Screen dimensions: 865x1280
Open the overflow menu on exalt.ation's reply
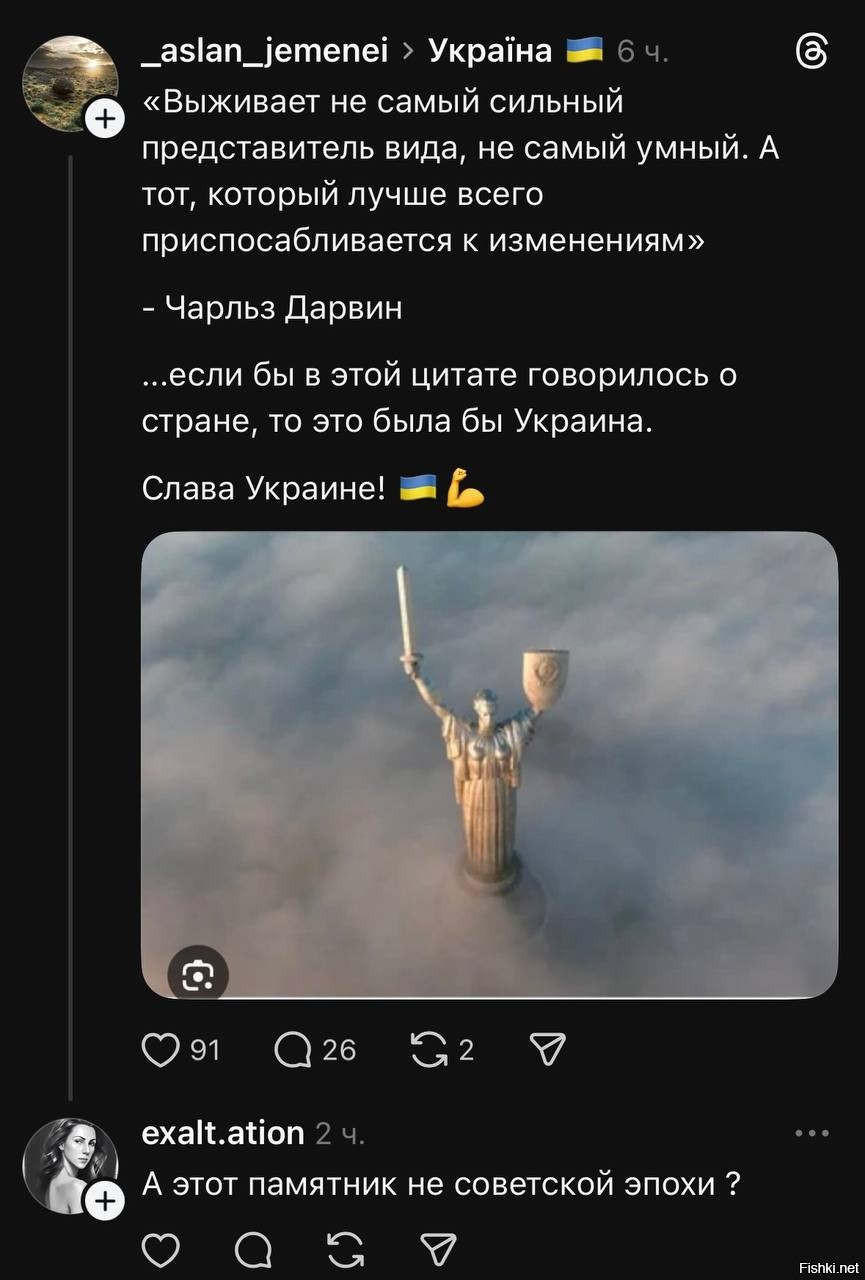point(811,1133)
